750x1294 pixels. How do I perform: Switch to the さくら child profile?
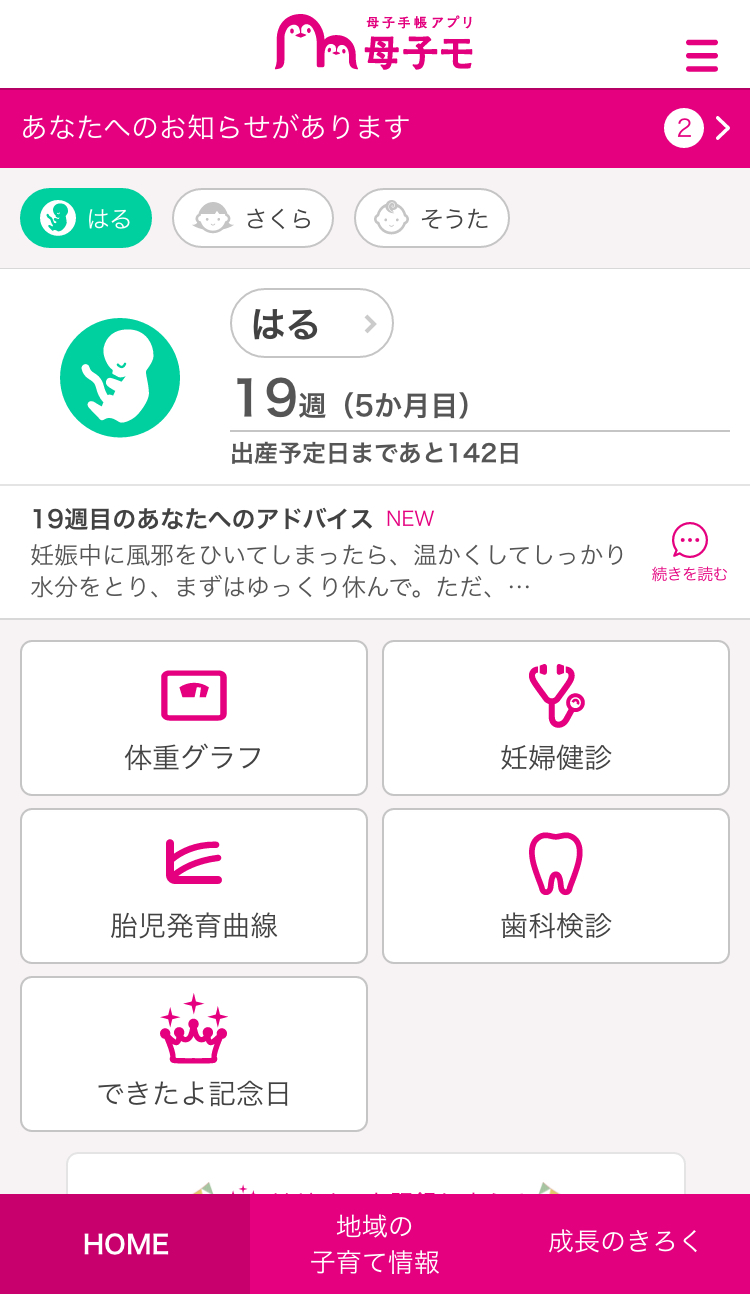pos(253,217)
